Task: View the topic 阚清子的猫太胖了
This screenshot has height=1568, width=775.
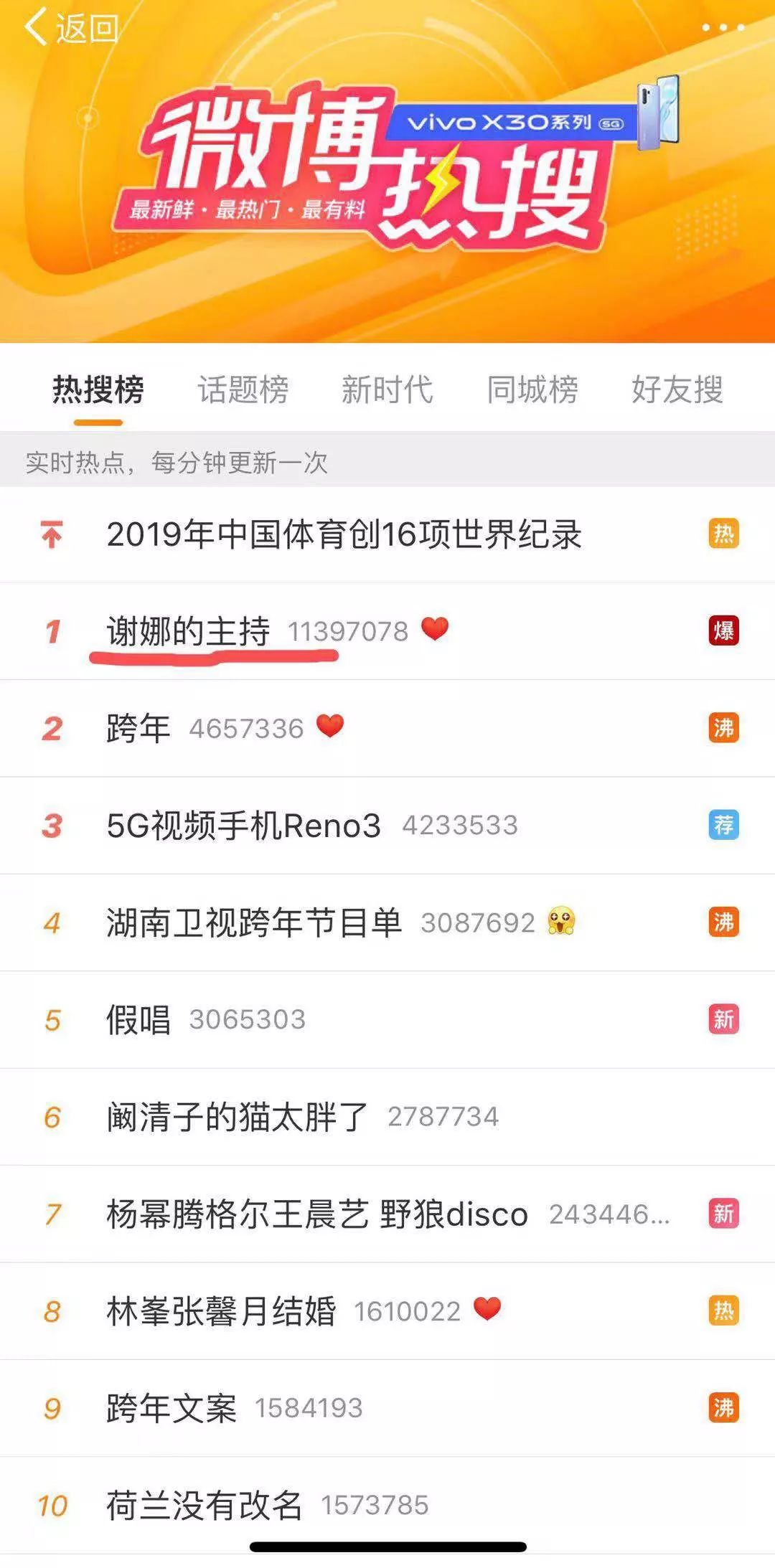Action: click(x=238, y=1117)
